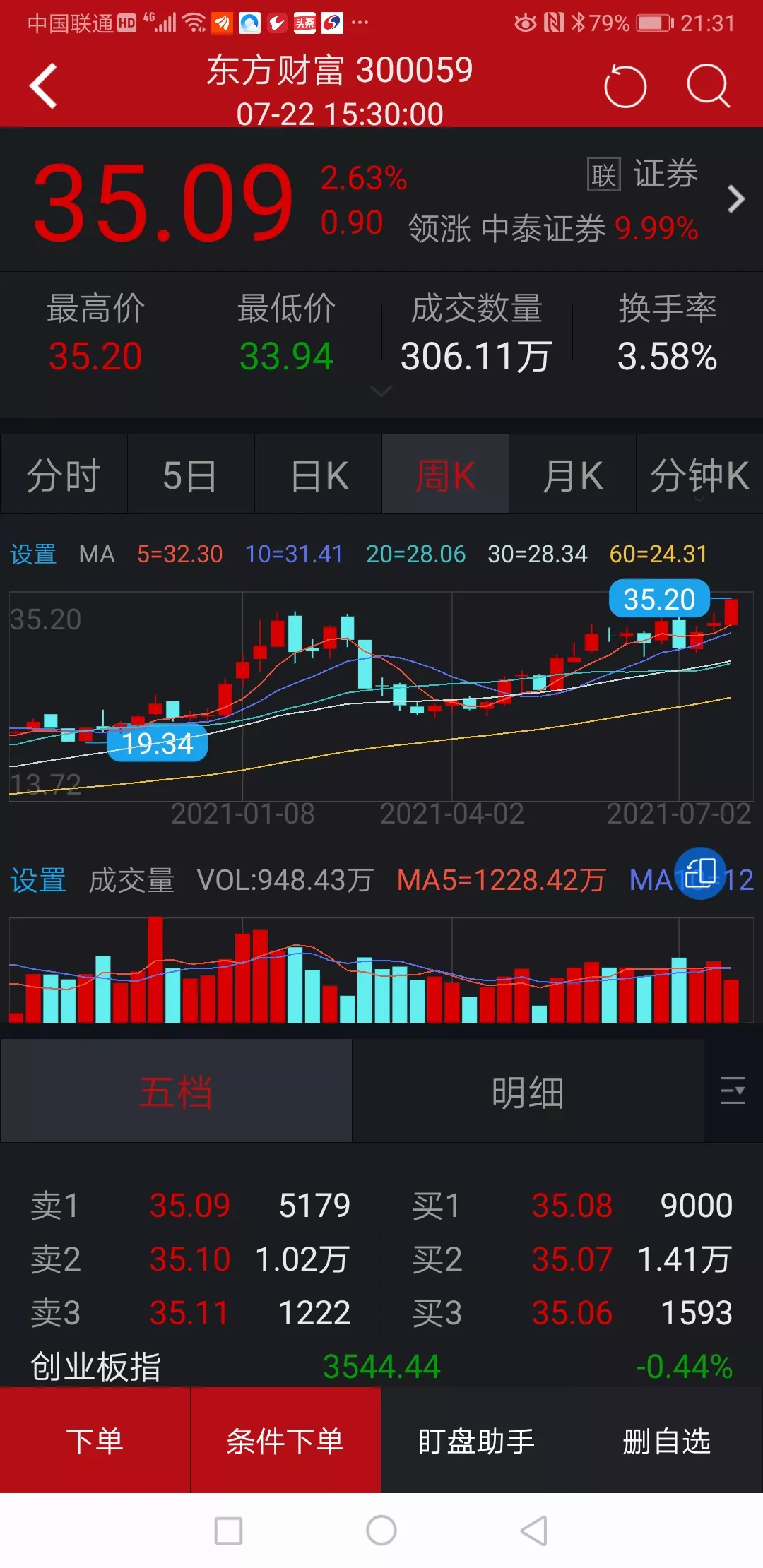763x1568 pixels.
Task: Switch to the 分时 chart tab
Action: [64, 474]
